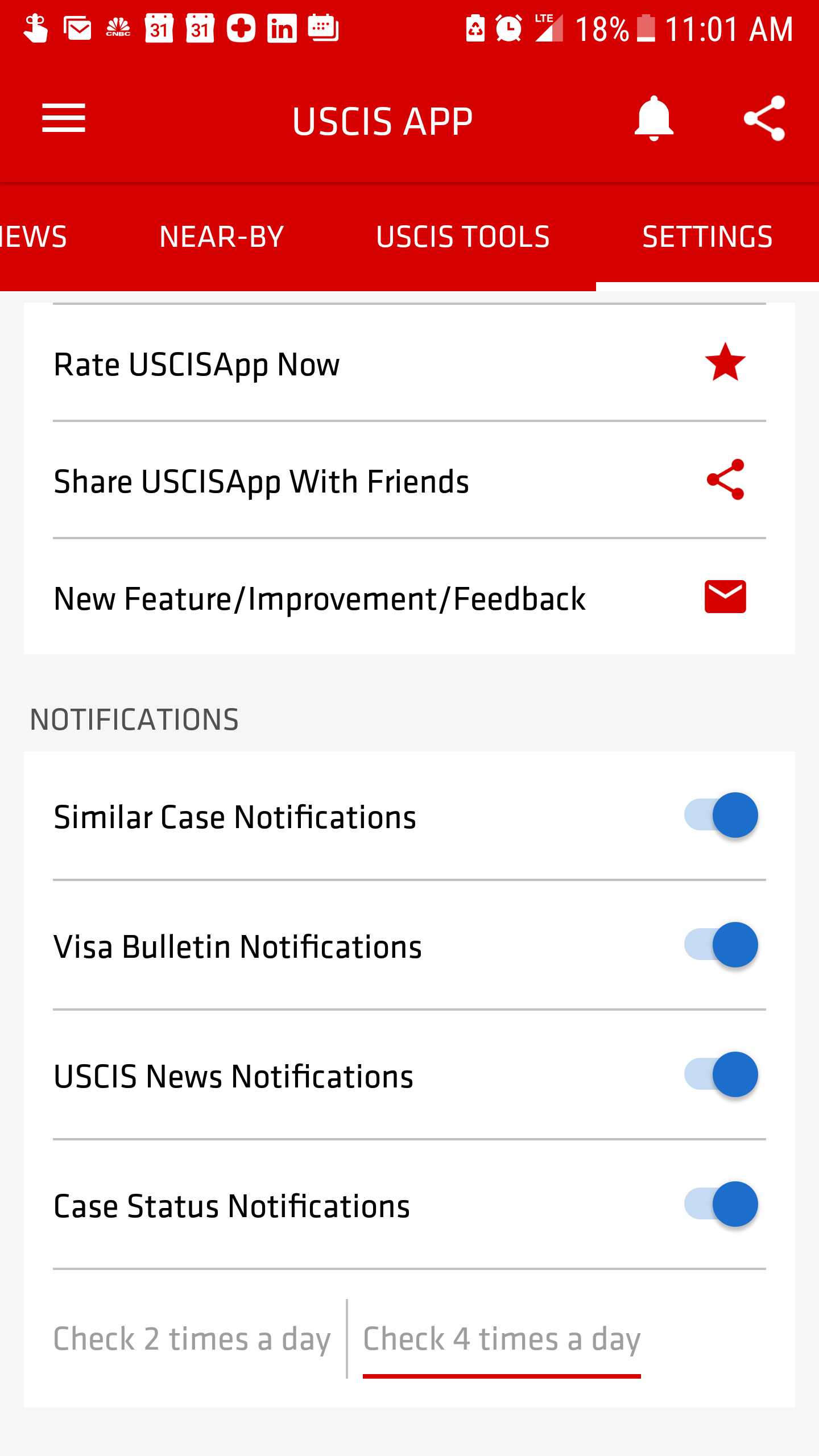
Task: Select the Settings tab
Action: point(707,237)
